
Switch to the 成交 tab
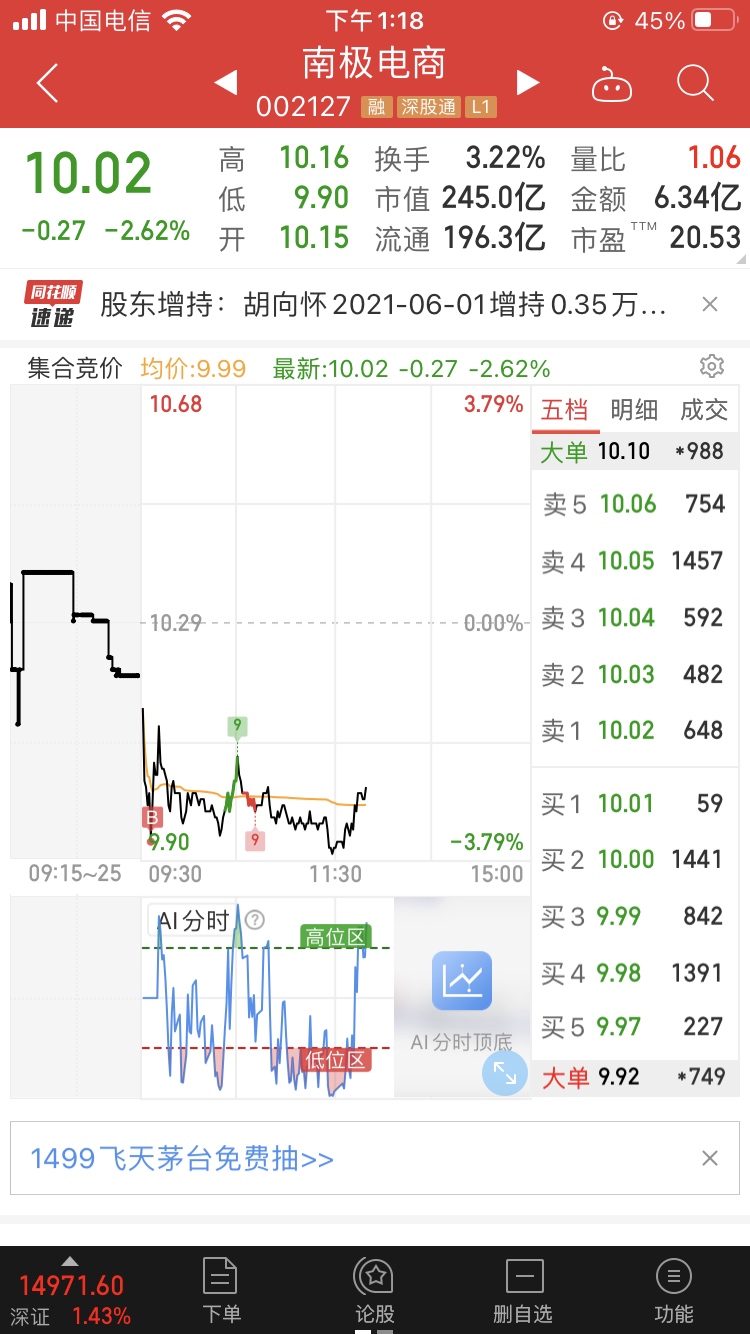(704, 410)
